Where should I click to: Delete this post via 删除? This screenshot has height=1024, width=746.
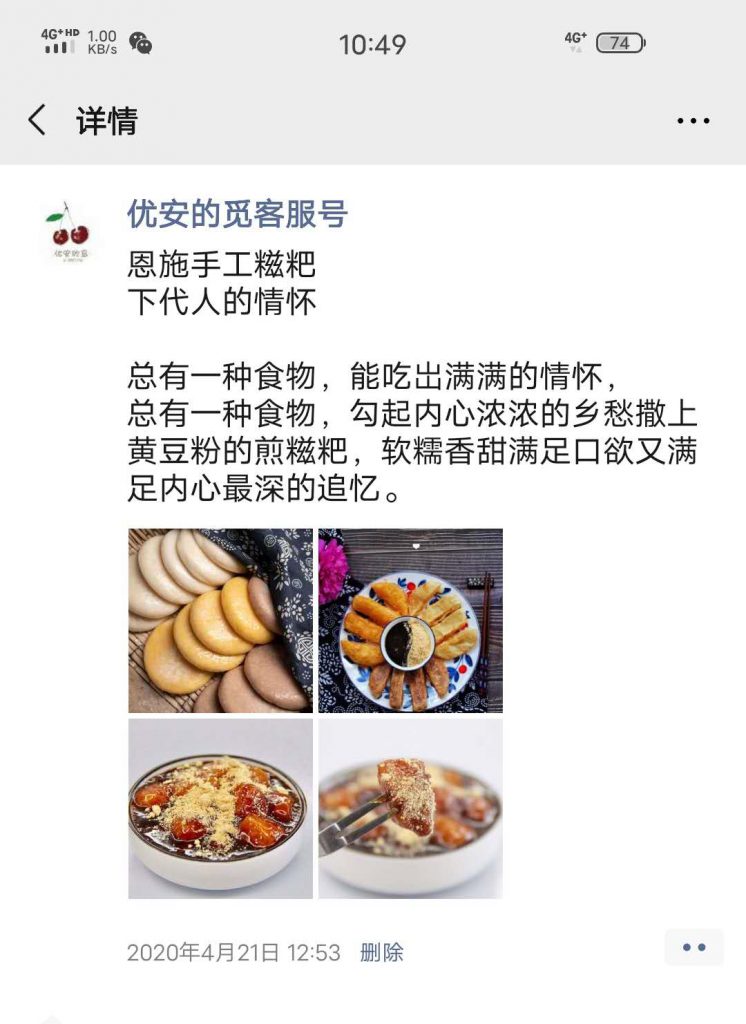(x=381, y=952)
